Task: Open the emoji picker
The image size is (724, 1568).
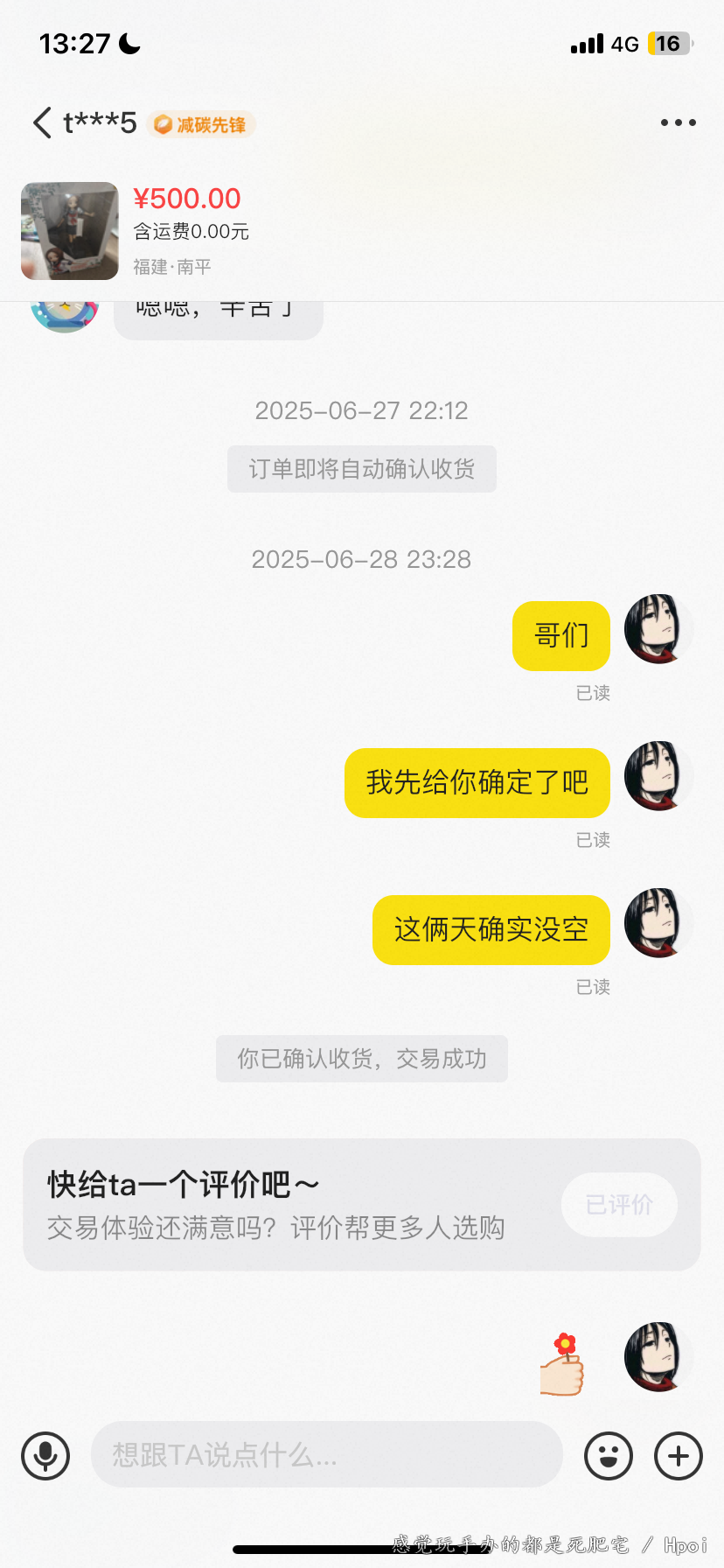Action: coord(608,1456)
